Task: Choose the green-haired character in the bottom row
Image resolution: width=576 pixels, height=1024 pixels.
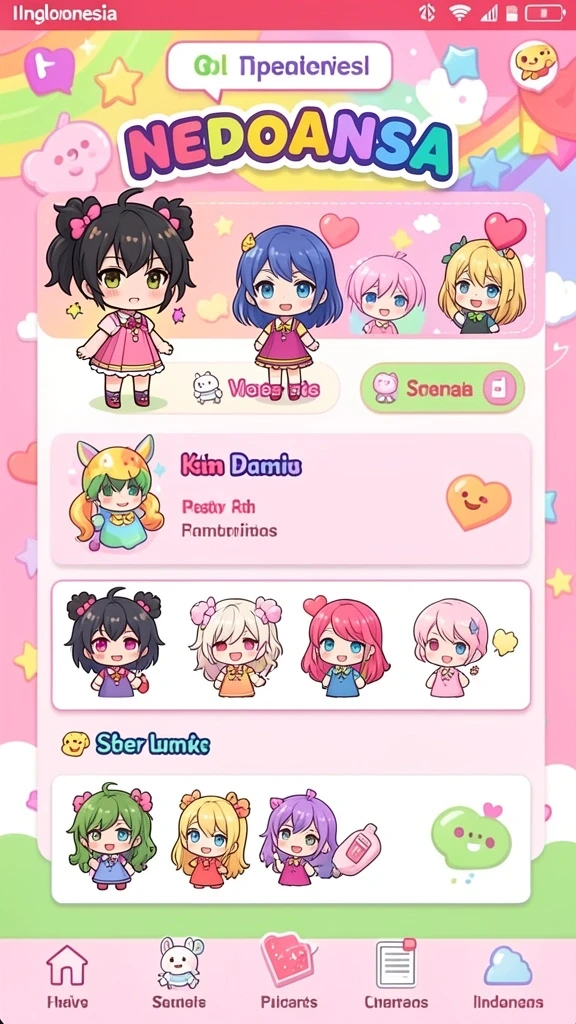Action: click(110, 837)
